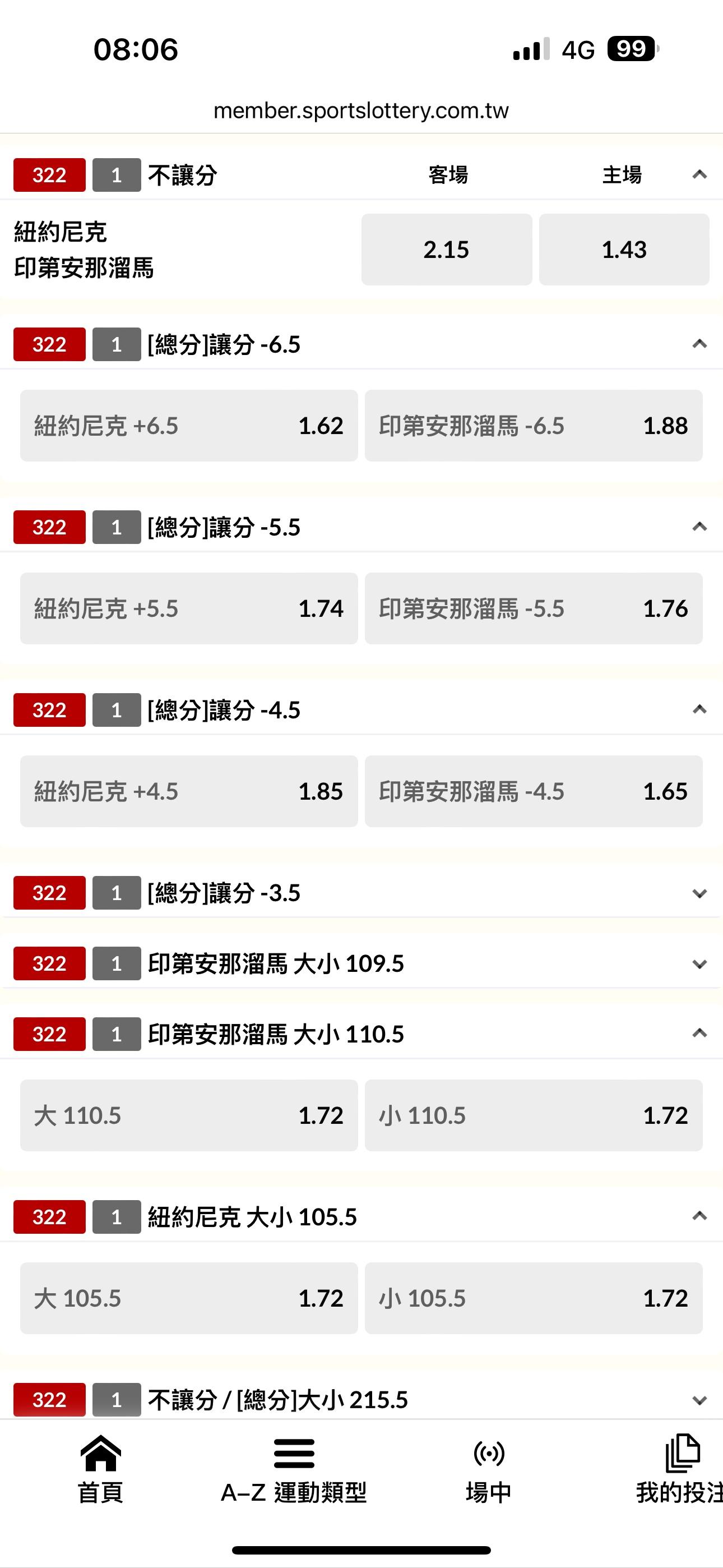Image resolution: width=723 pixels, height=1568 pixels.
Task: Go to the 首頁 tab
Action: (x=100, y=1469)
